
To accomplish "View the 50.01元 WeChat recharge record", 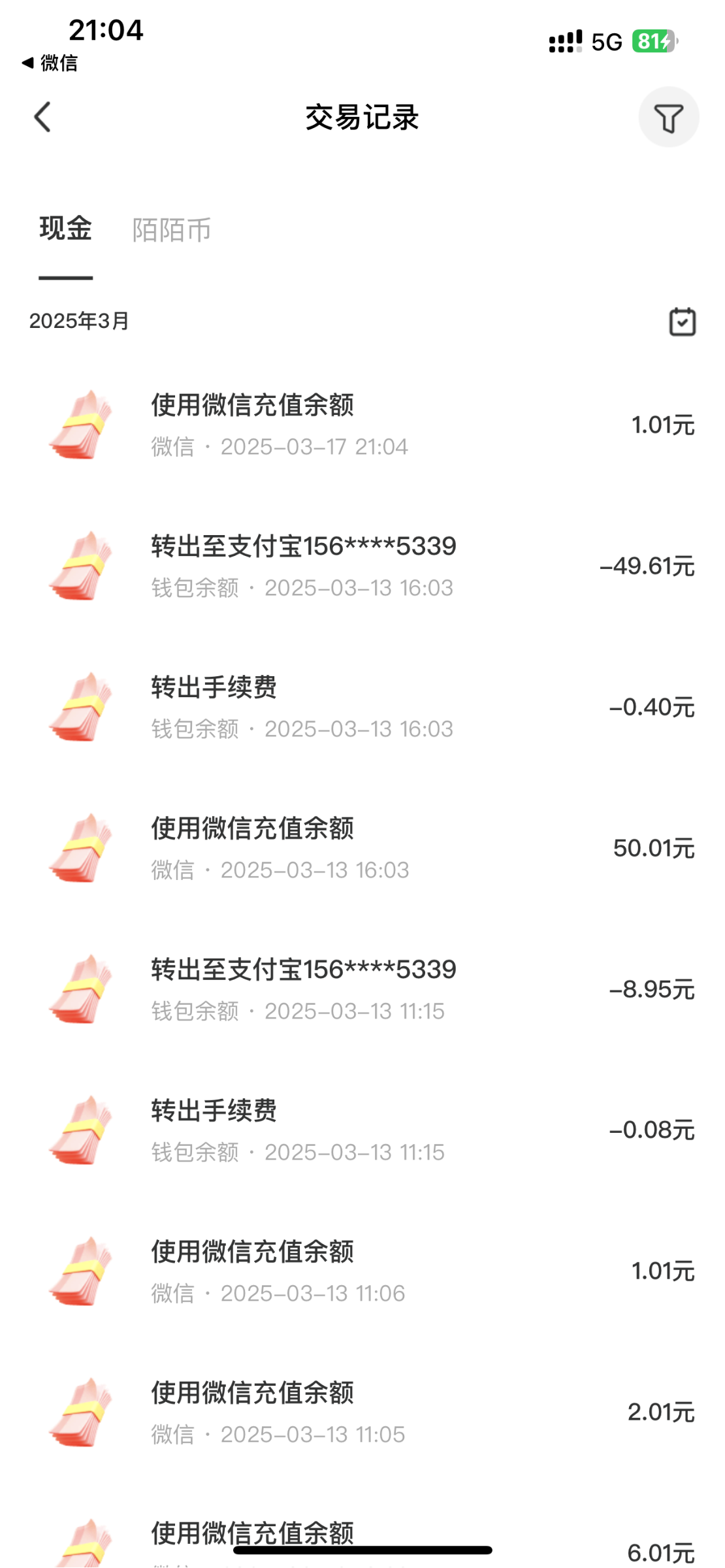I will [x=362, y=849].
